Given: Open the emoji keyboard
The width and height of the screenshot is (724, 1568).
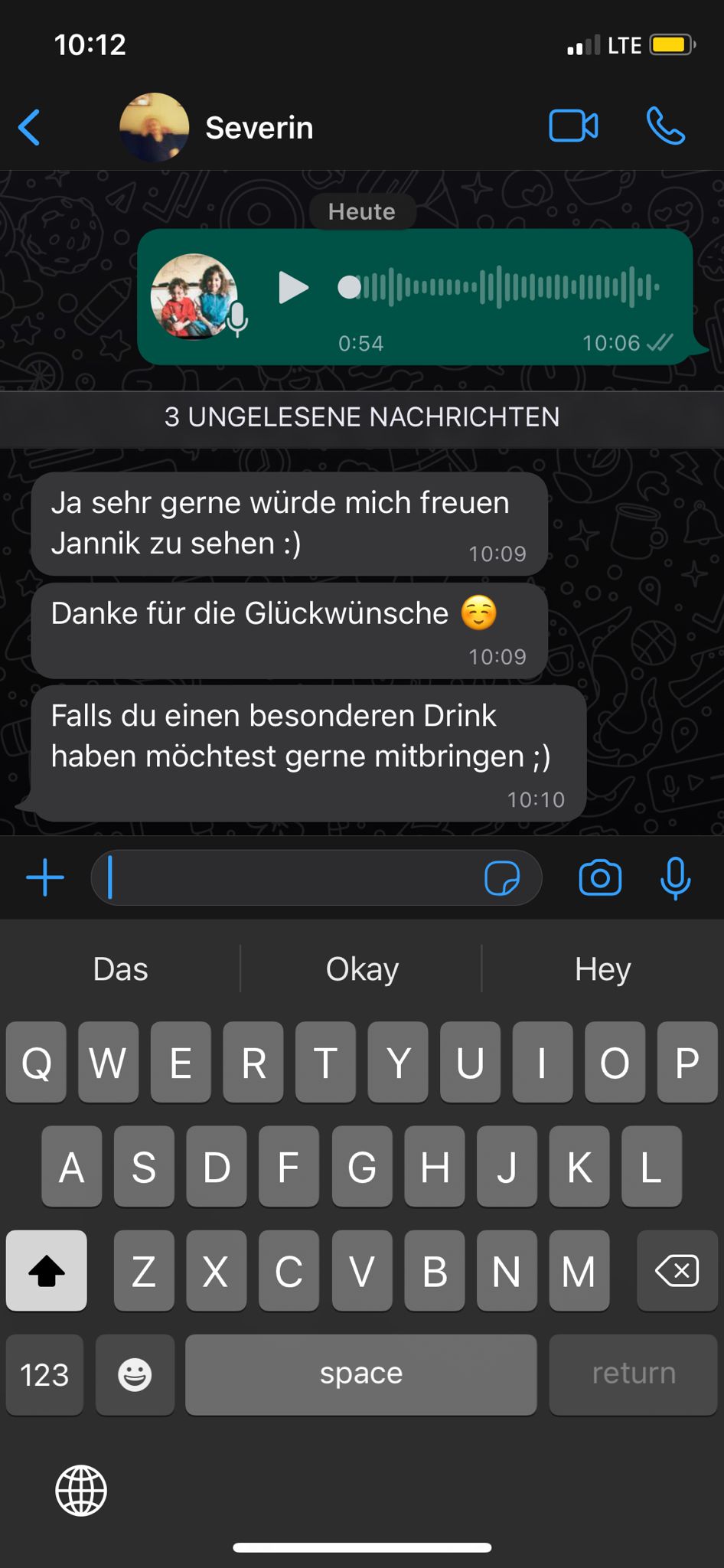Looking at the screenshot, I should [x=135, y=1374].
